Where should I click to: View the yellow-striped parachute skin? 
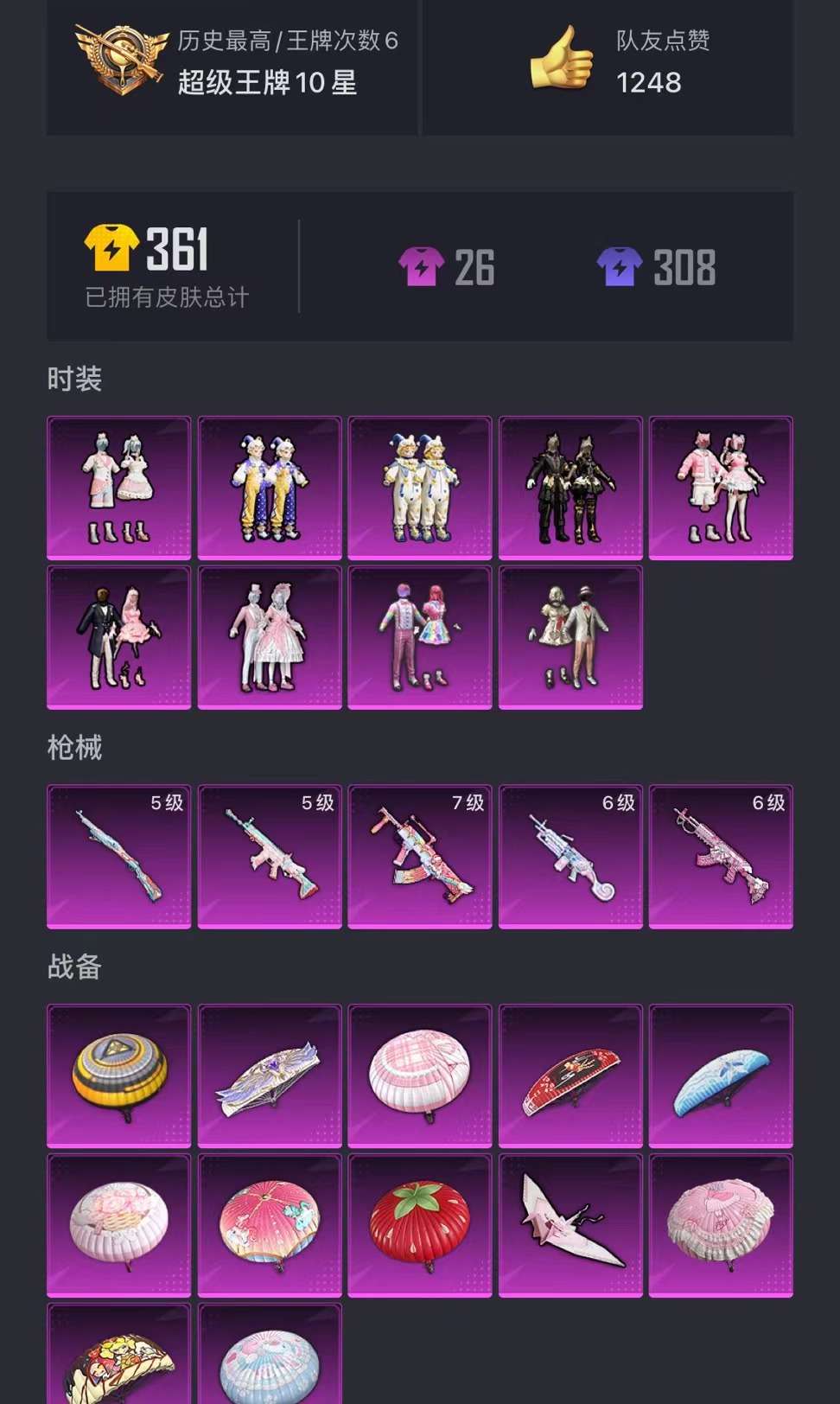click(x=119, y=1075)
